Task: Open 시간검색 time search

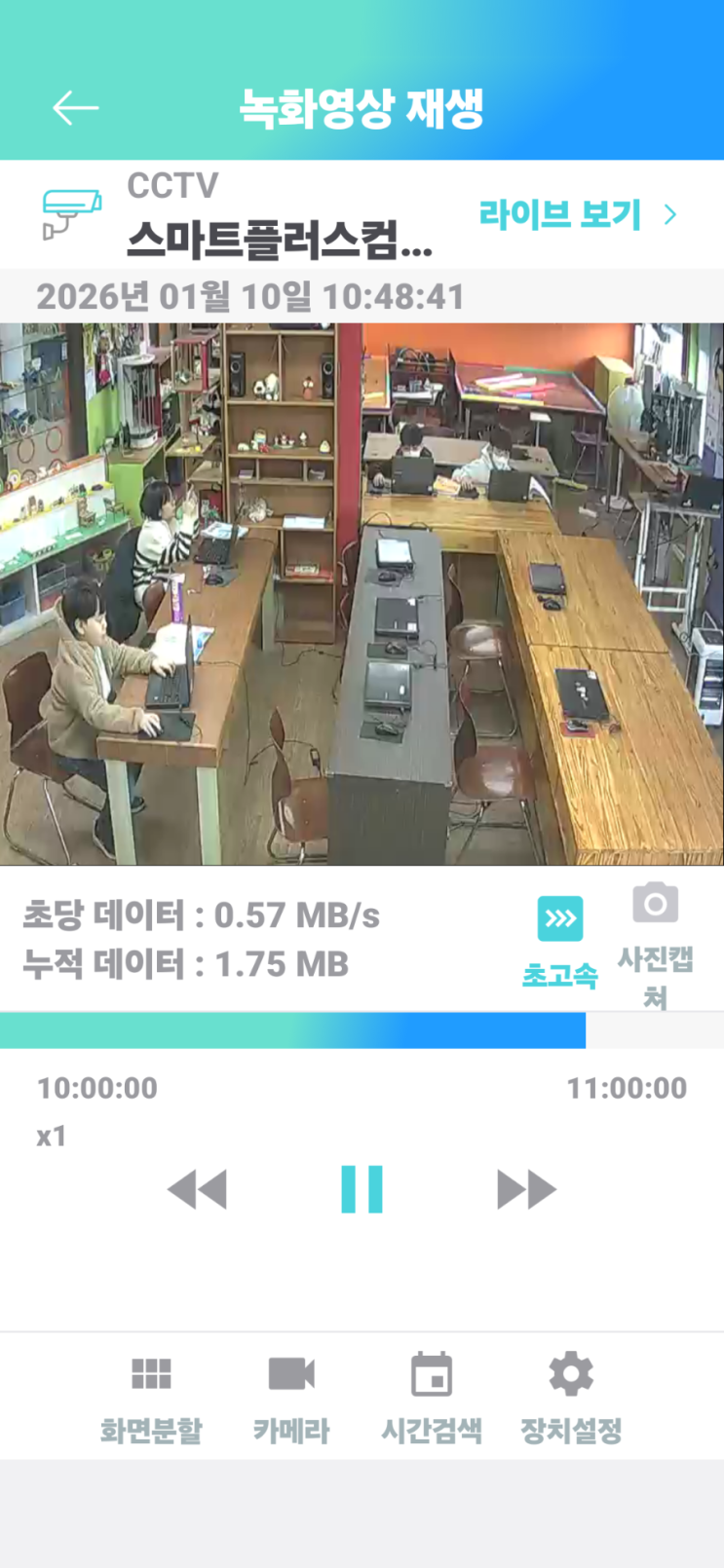Action: click(x=431, y=1399)
